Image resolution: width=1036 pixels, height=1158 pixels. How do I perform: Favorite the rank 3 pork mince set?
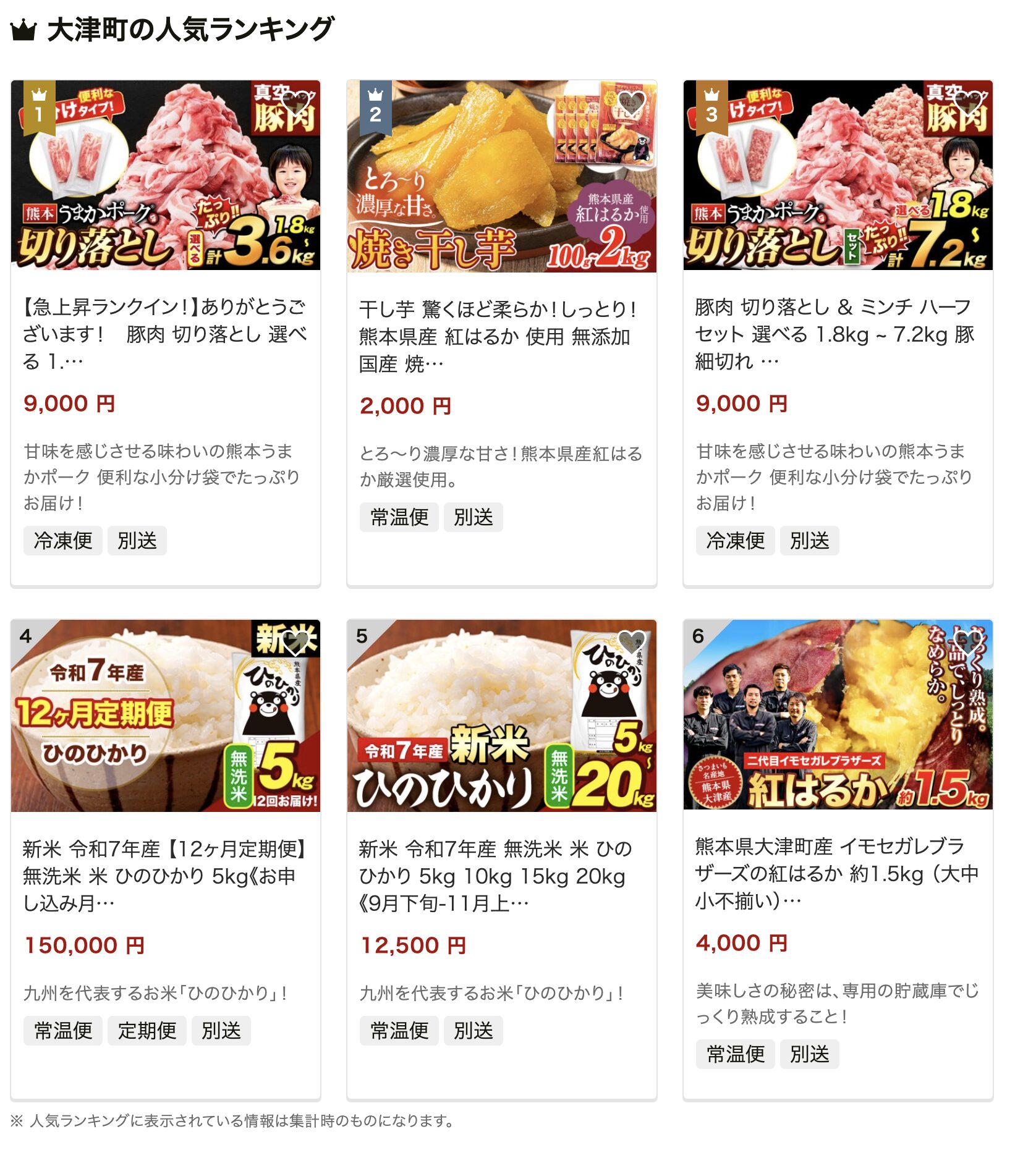[969, 103]
